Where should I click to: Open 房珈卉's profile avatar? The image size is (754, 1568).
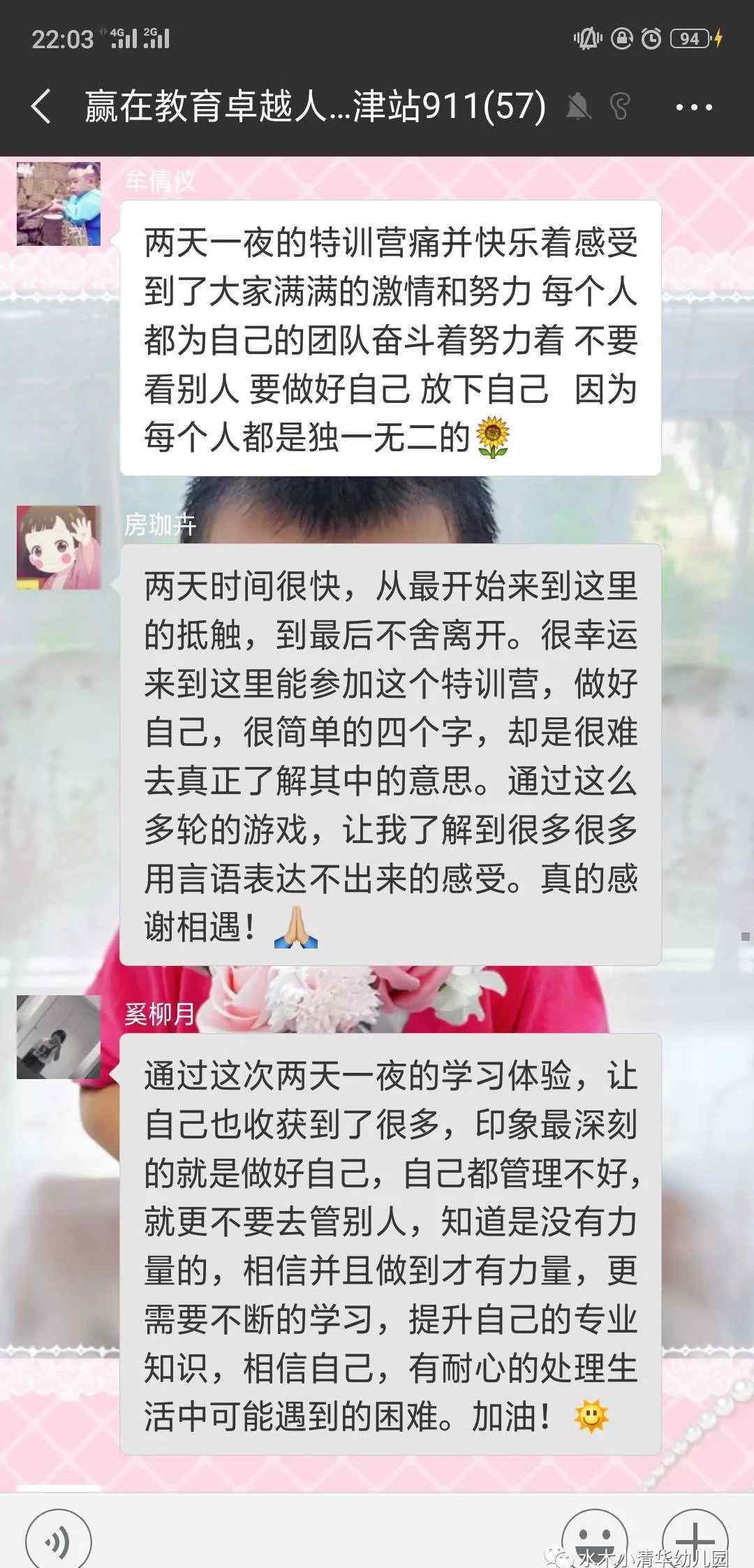pos(59,548)
